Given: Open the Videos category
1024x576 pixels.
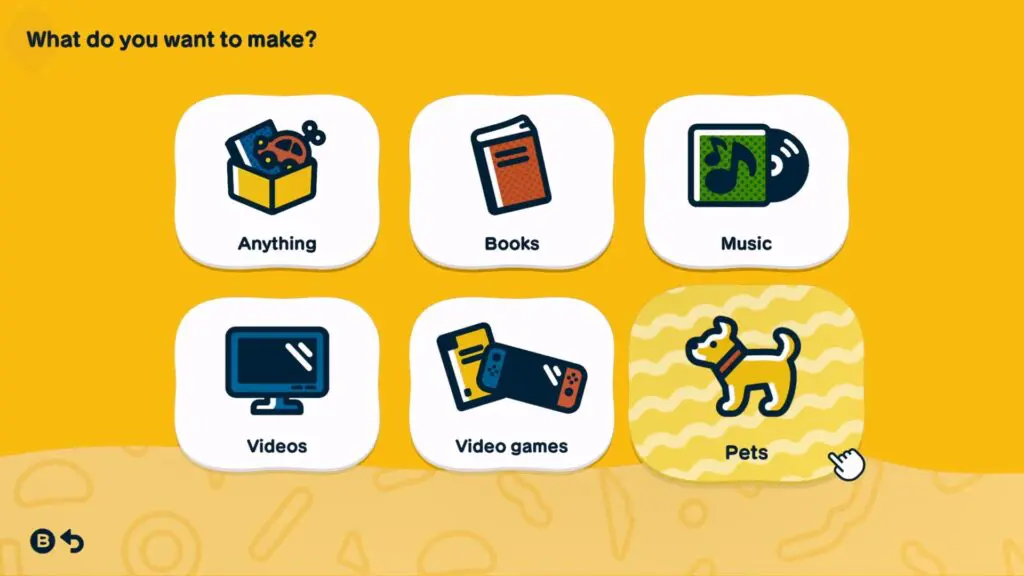Looking at the screenshot, I should (277, 384).
